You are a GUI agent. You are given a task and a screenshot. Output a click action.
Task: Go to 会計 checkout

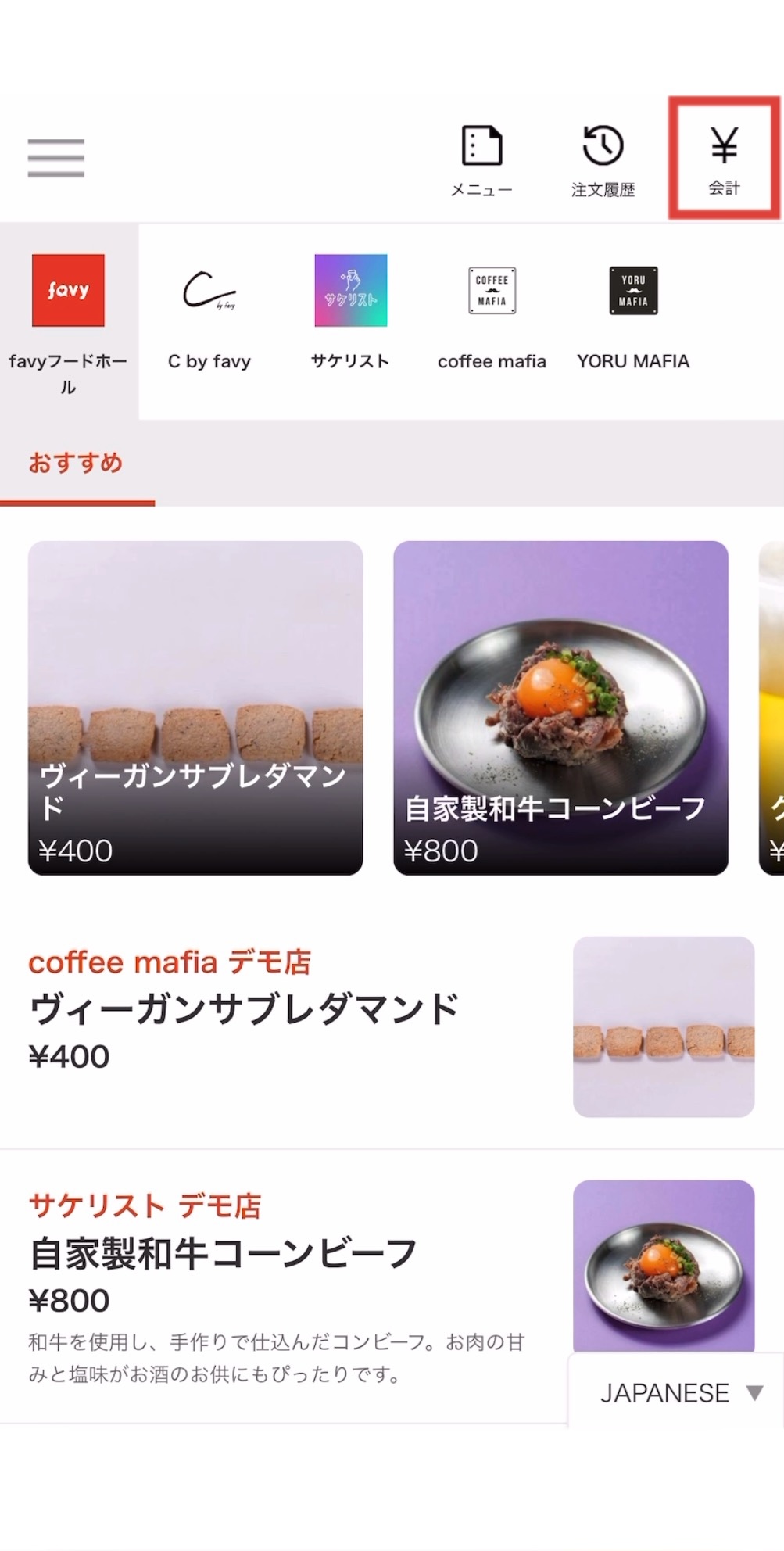[724, 159]
